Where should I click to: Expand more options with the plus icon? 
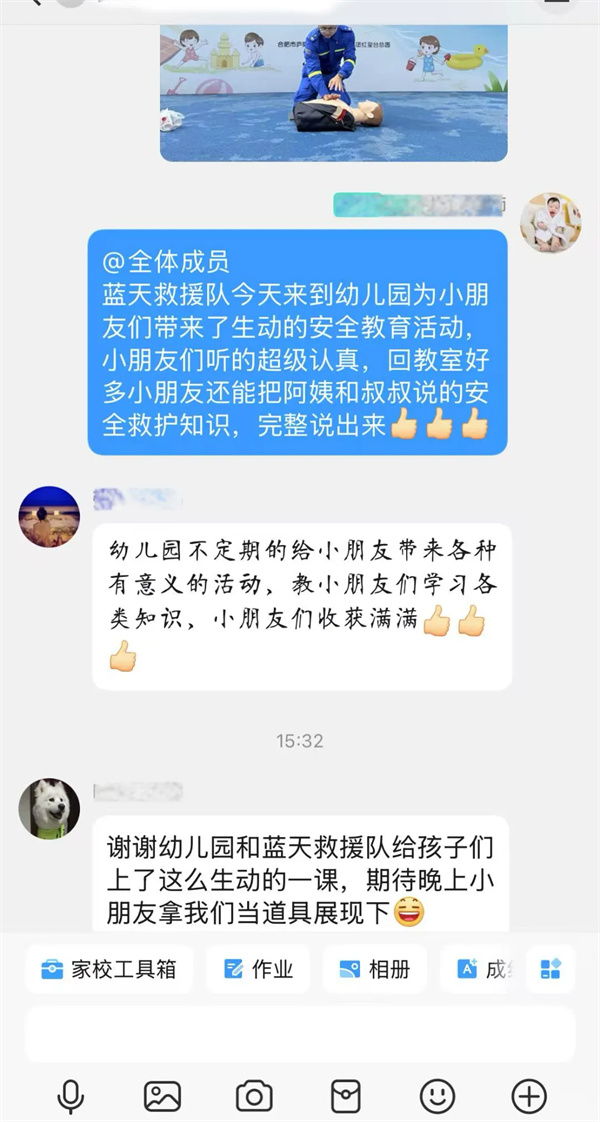[x=529, y=1096]
